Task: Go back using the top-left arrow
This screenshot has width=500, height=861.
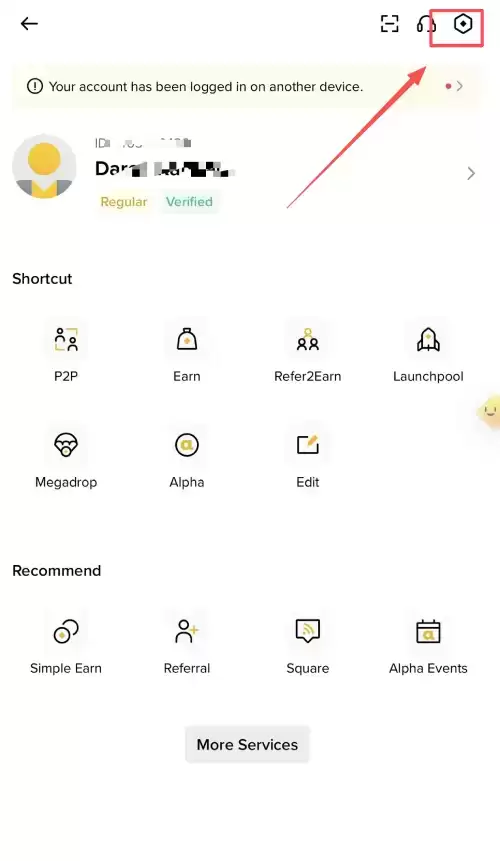Action: [x=29, y=24]
